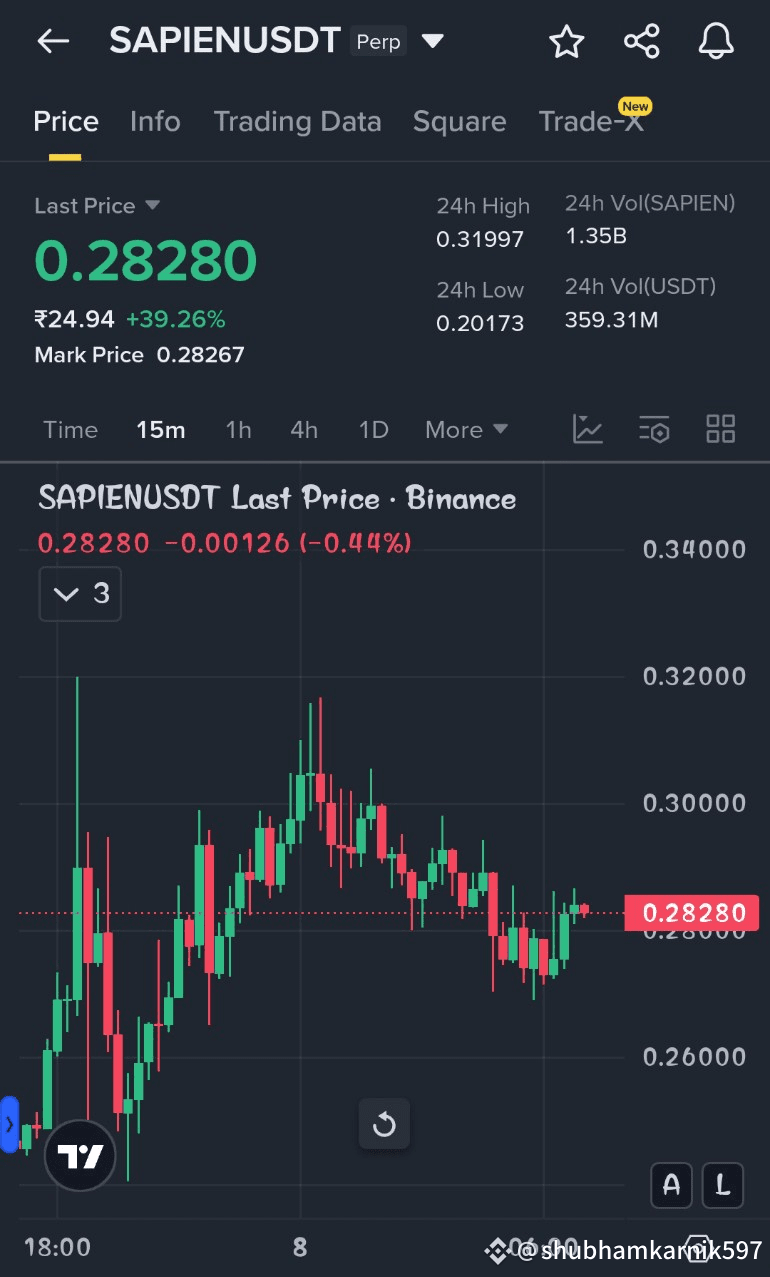
Task: Select the 1D chart interval
Action: 373,430
